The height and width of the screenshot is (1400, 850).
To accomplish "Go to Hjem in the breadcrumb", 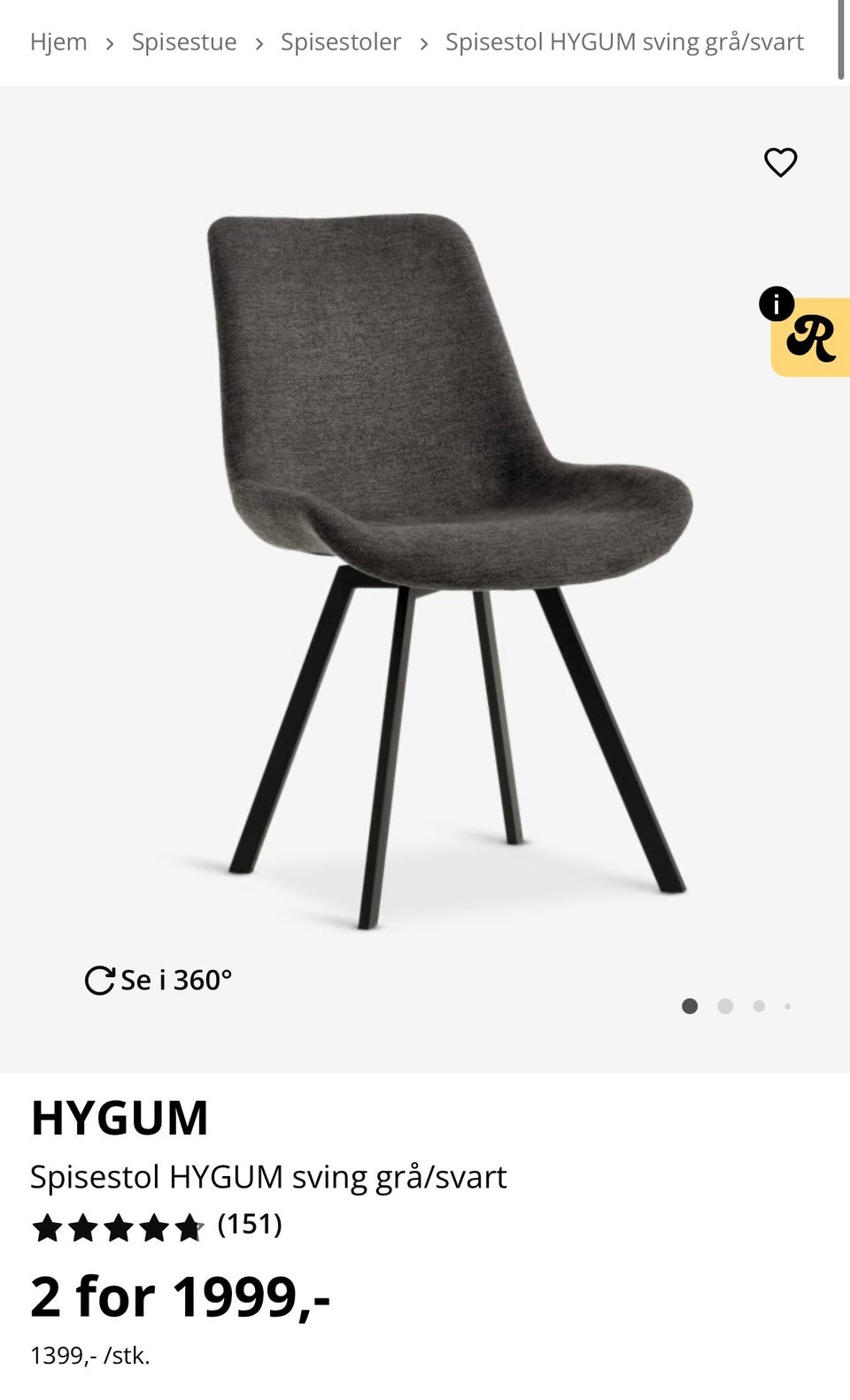I will (x=58, y=42).
